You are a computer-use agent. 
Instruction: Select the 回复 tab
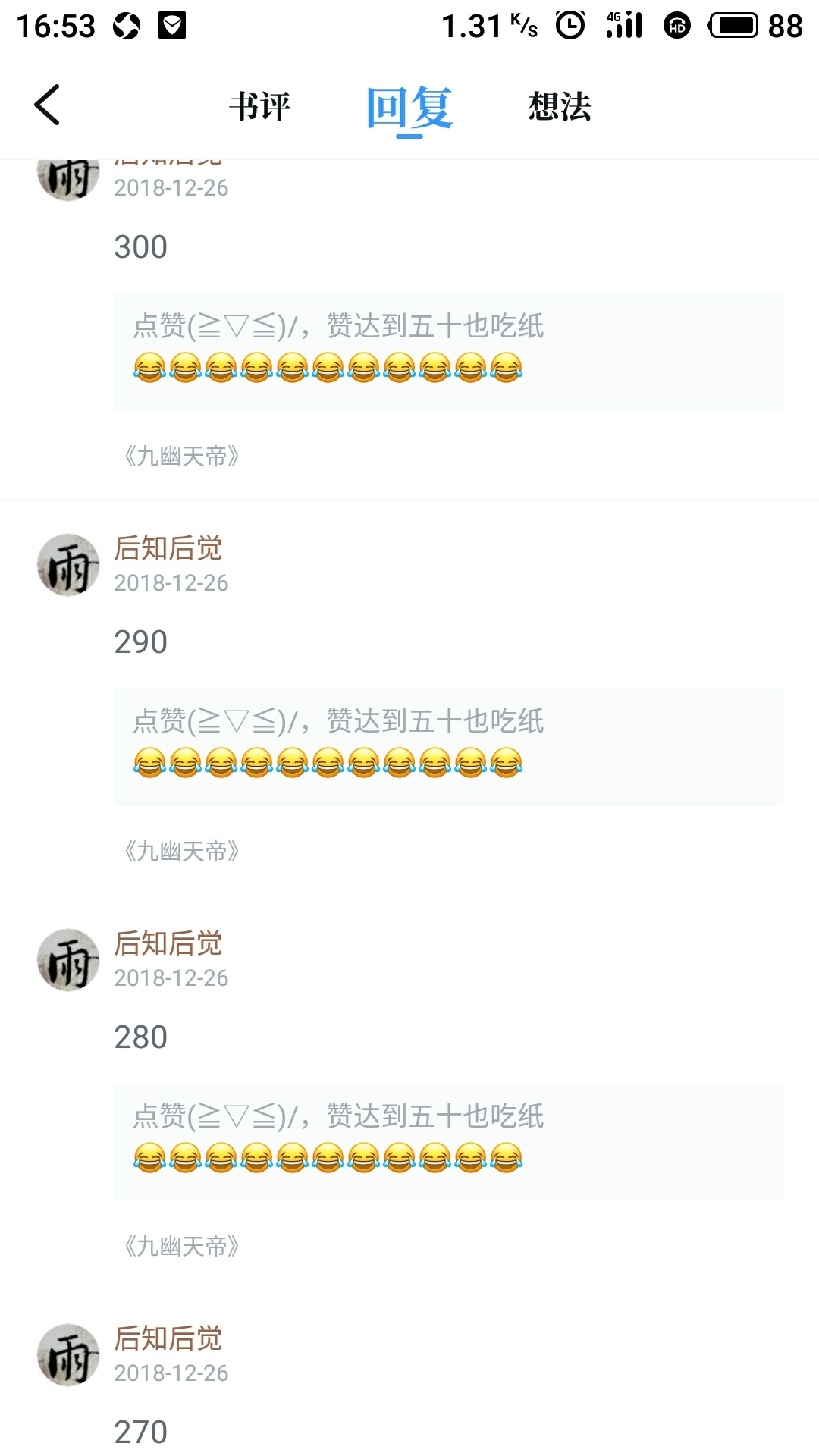[409, 108]
